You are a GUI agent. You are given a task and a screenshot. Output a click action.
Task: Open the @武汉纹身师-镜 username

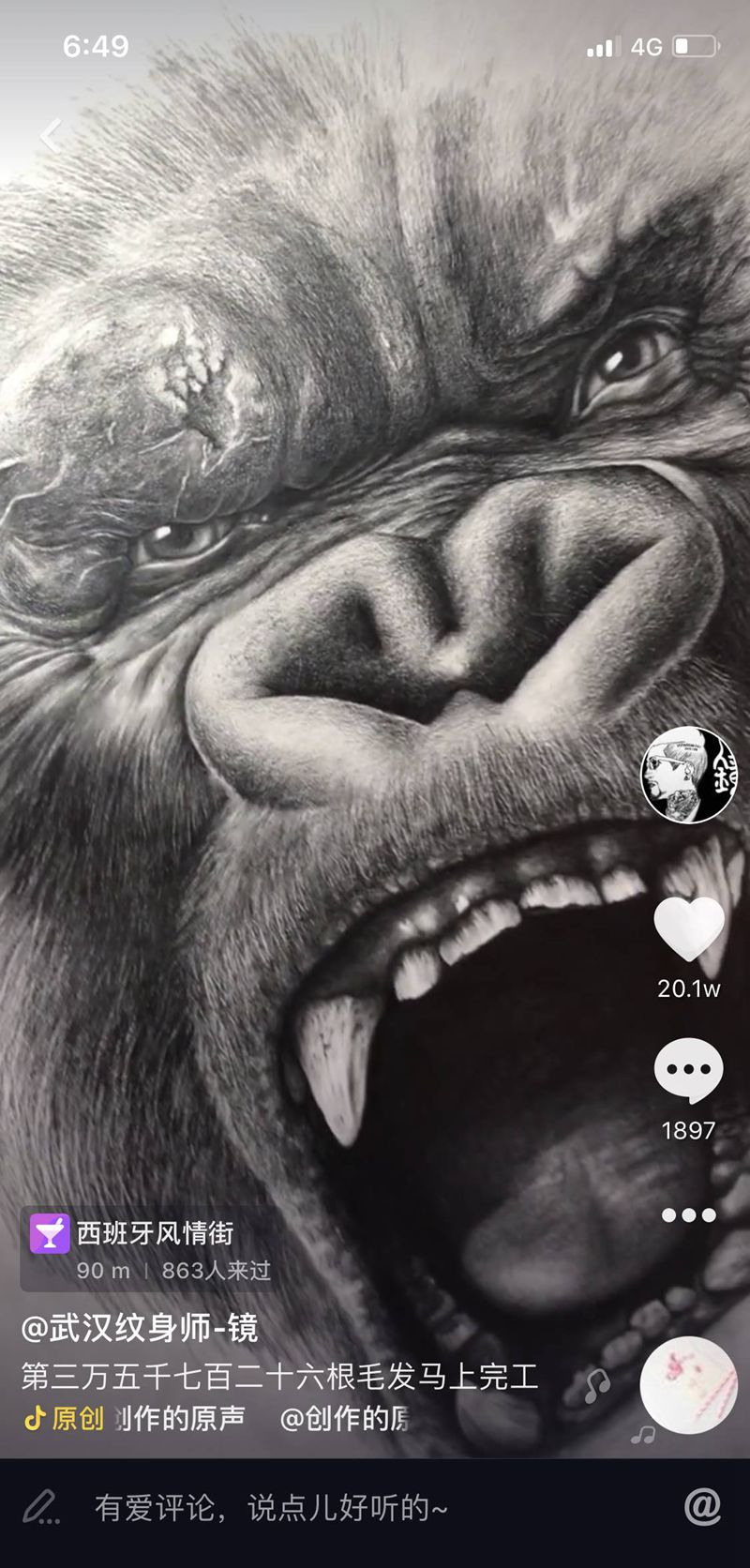141,1328
